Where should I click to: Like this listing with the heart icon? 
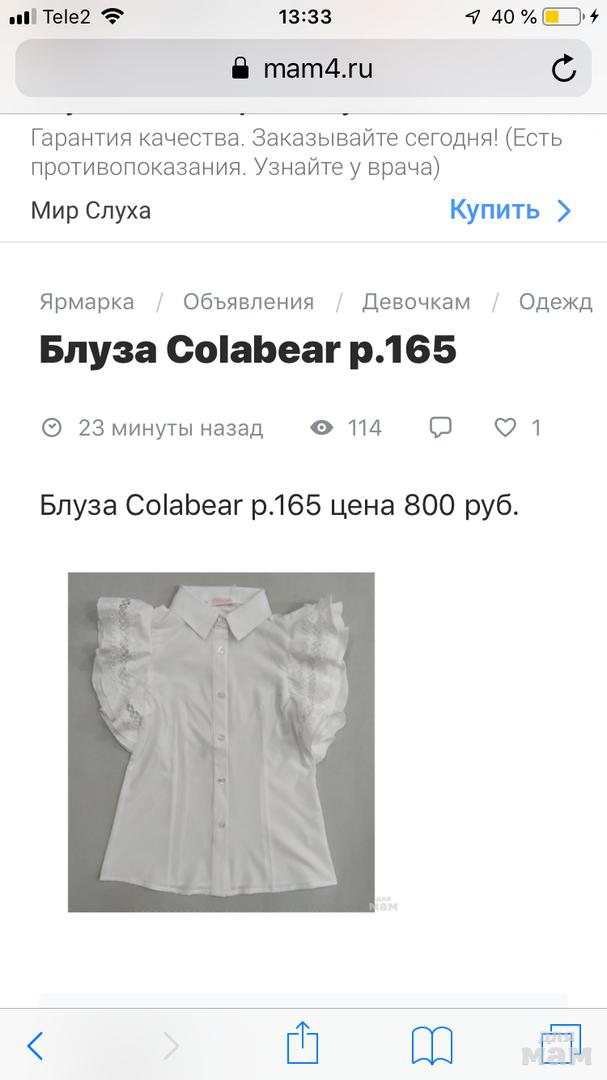point(506,428)
